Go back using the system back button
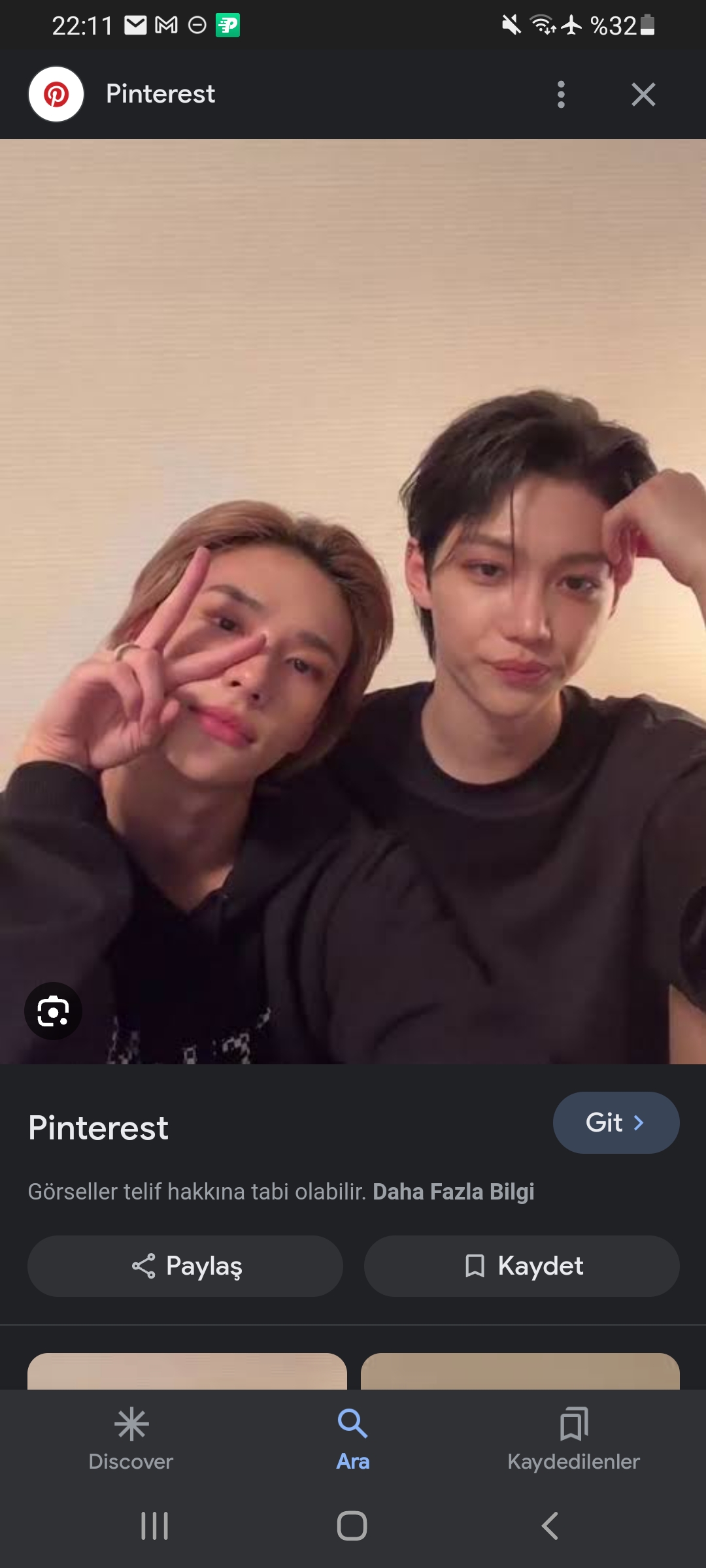The width and height of the screenshot is (706, 1568). (x=550, y=1526)
